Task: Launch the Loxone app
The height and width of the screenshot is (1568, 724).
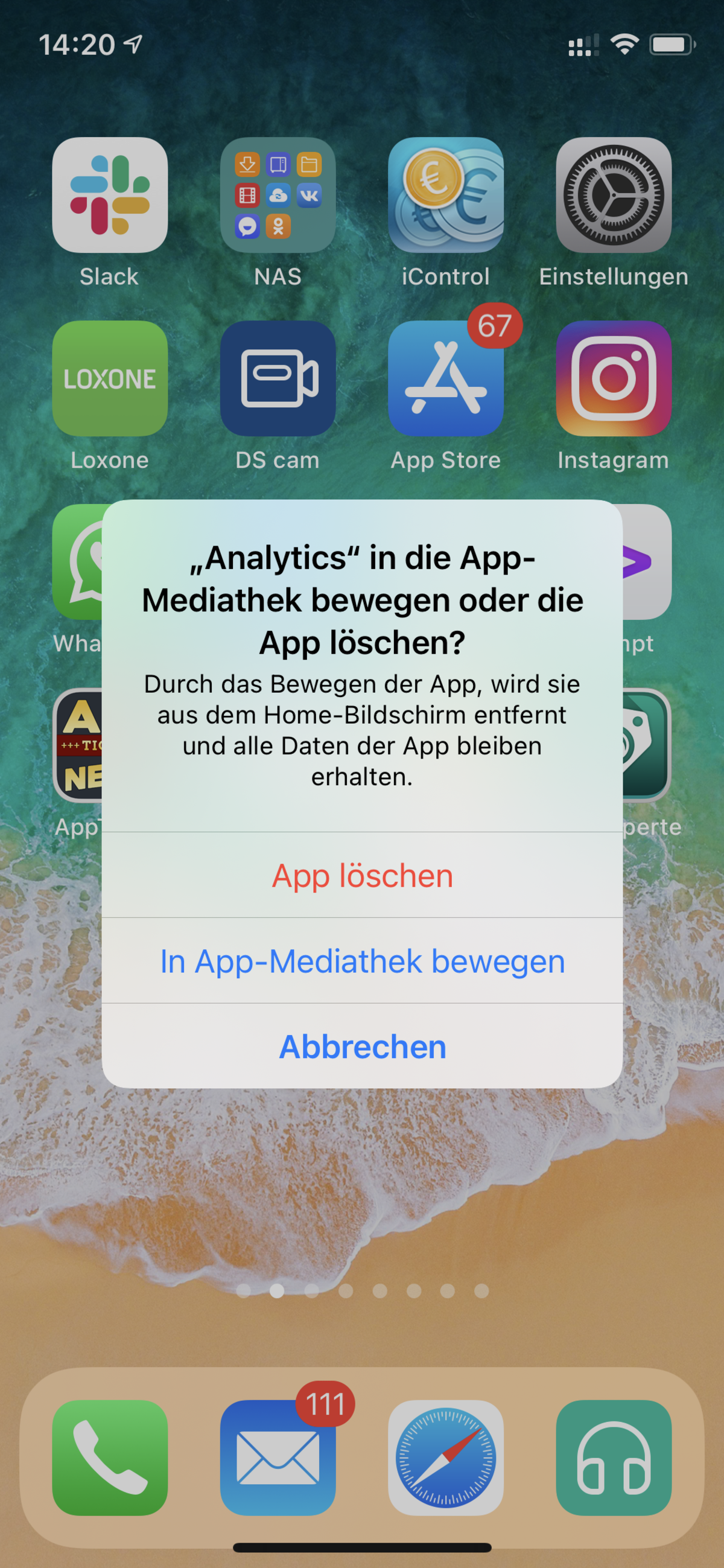Action: (x=110, y=378)
